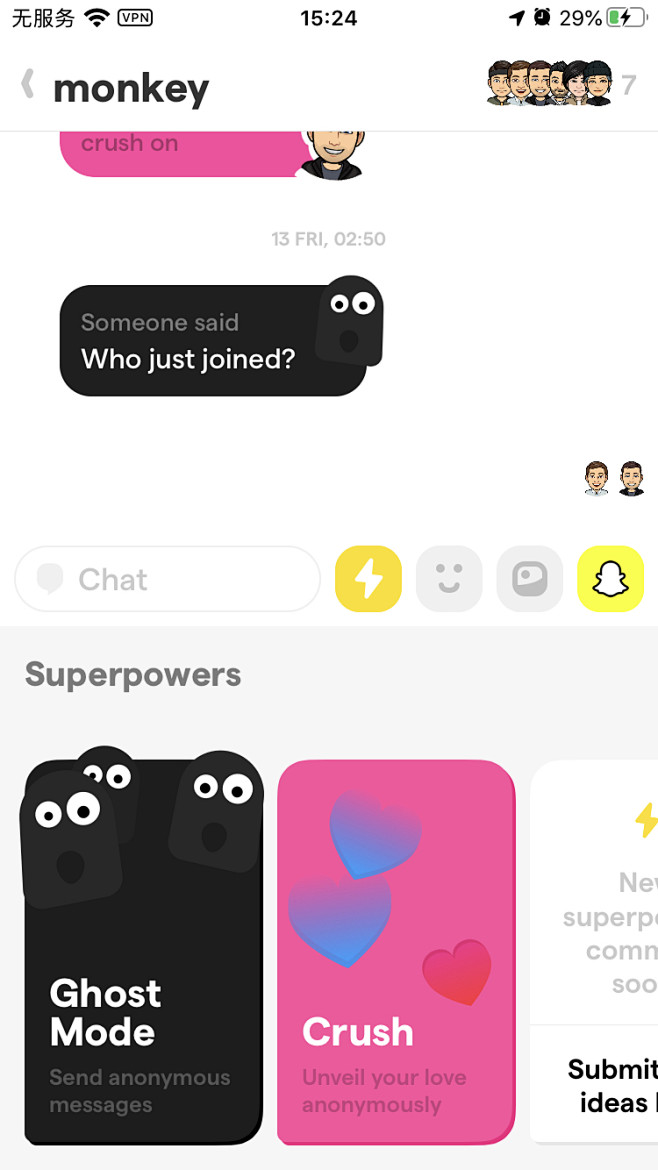Open the "Who just joined?" anonymous message
The image size is (658, 1170).
(213, 340)
